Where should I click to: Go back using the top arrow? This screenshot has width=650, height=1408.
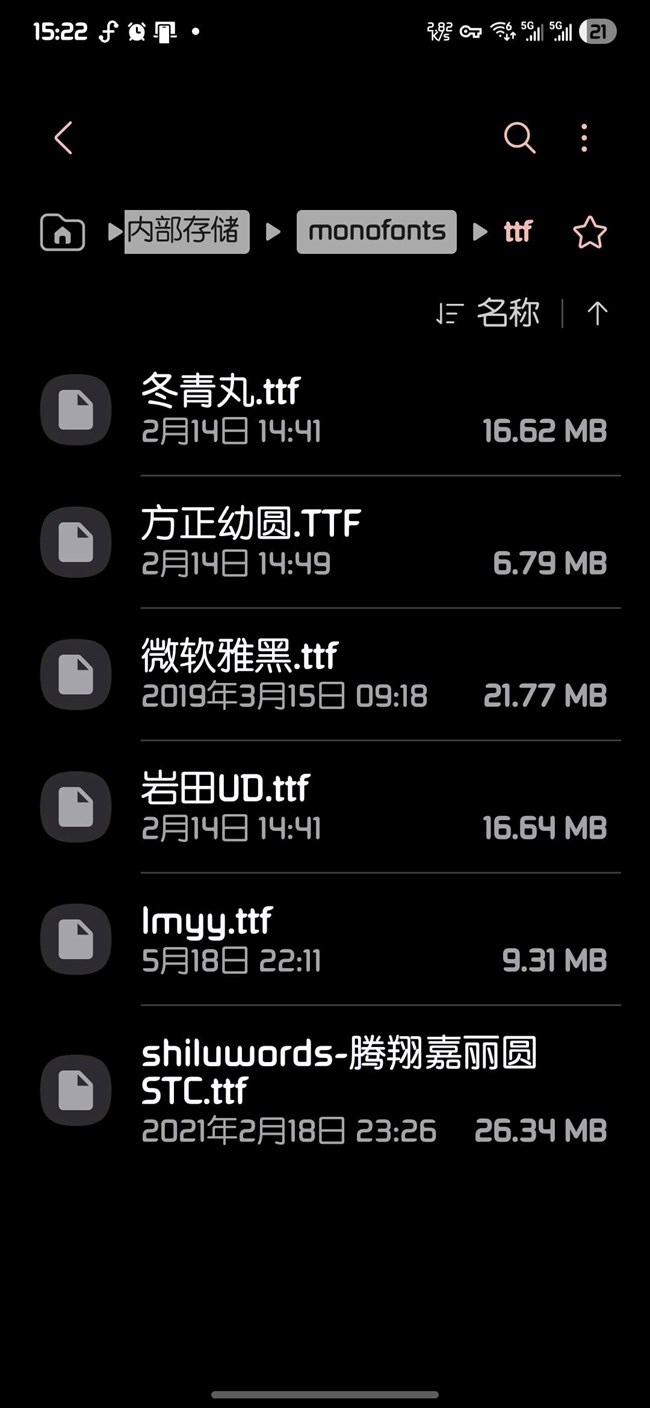[x=63, y=138]
